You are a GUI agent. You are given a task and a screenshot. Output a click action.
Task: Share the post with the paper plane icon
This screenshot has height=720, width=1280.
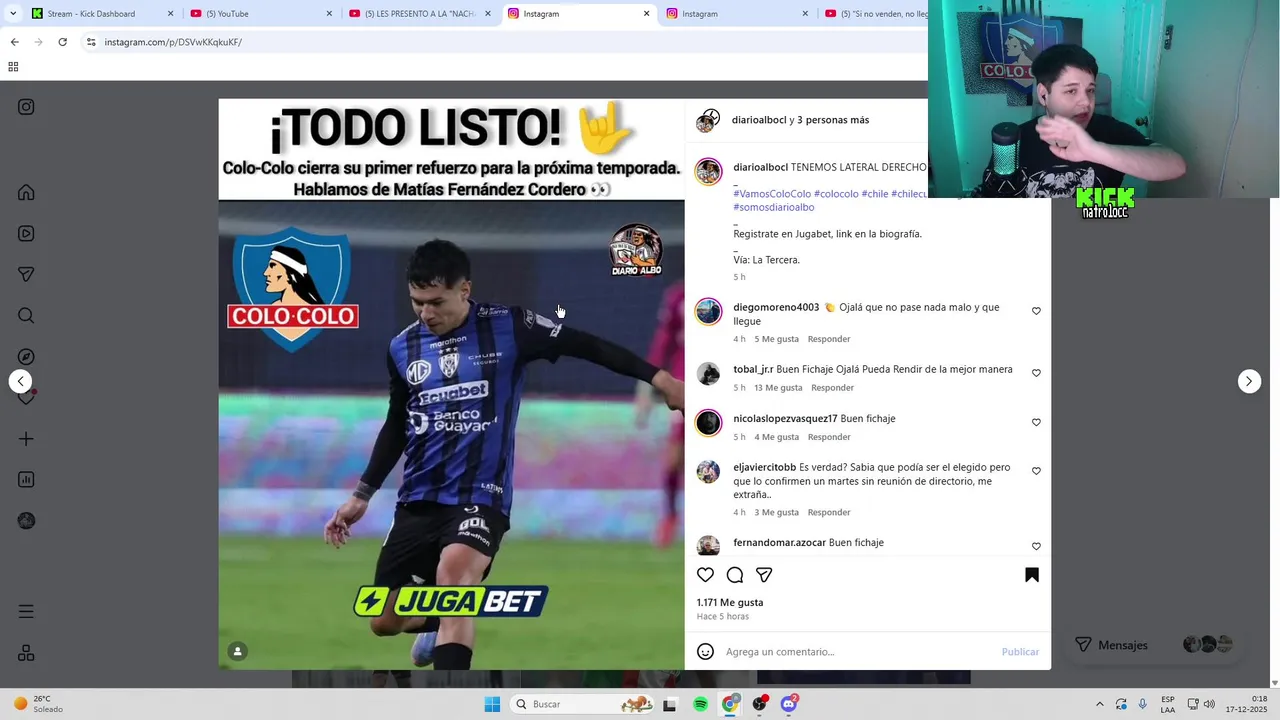[x=764, y=575]
